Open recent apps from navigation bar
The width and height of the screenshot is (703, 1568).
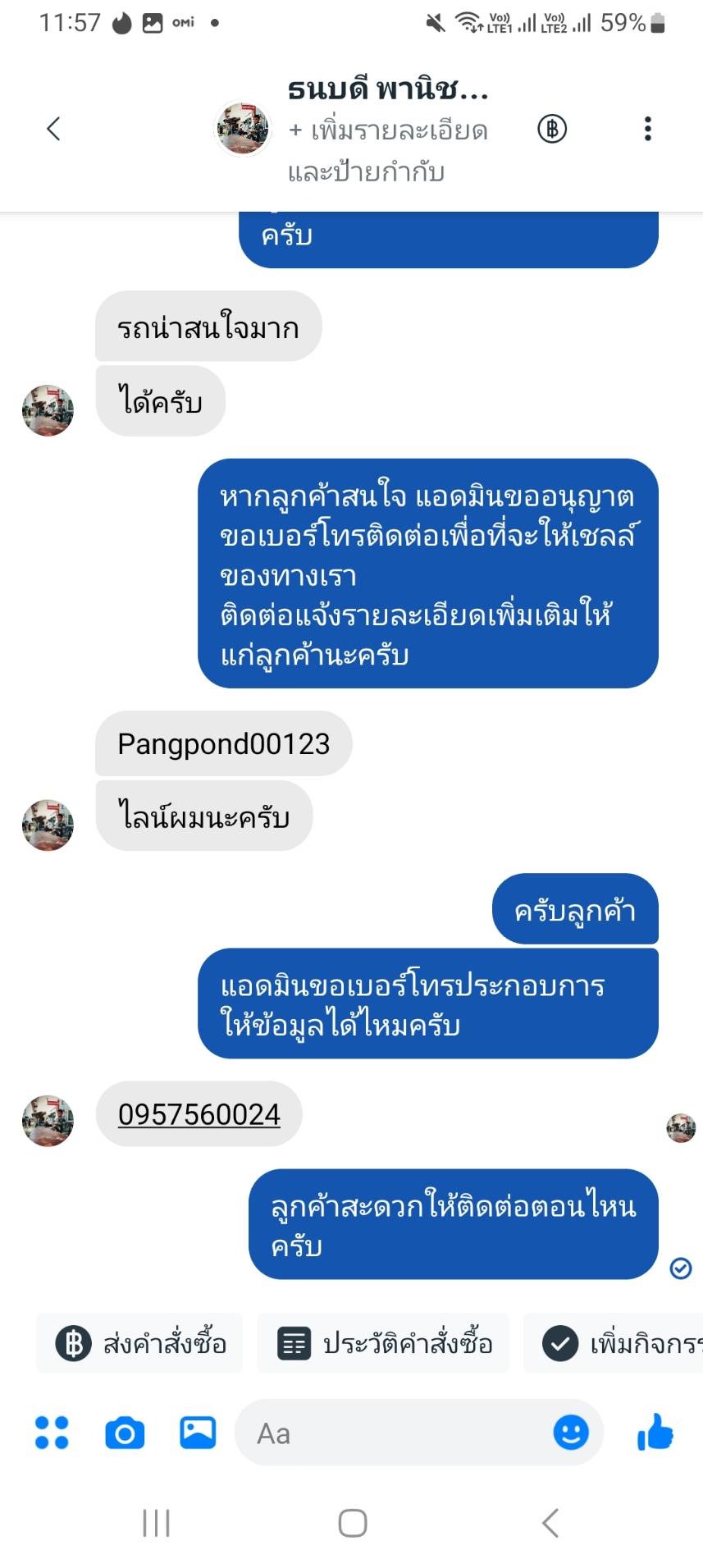pyautogui.click(x=156, y=1523)
